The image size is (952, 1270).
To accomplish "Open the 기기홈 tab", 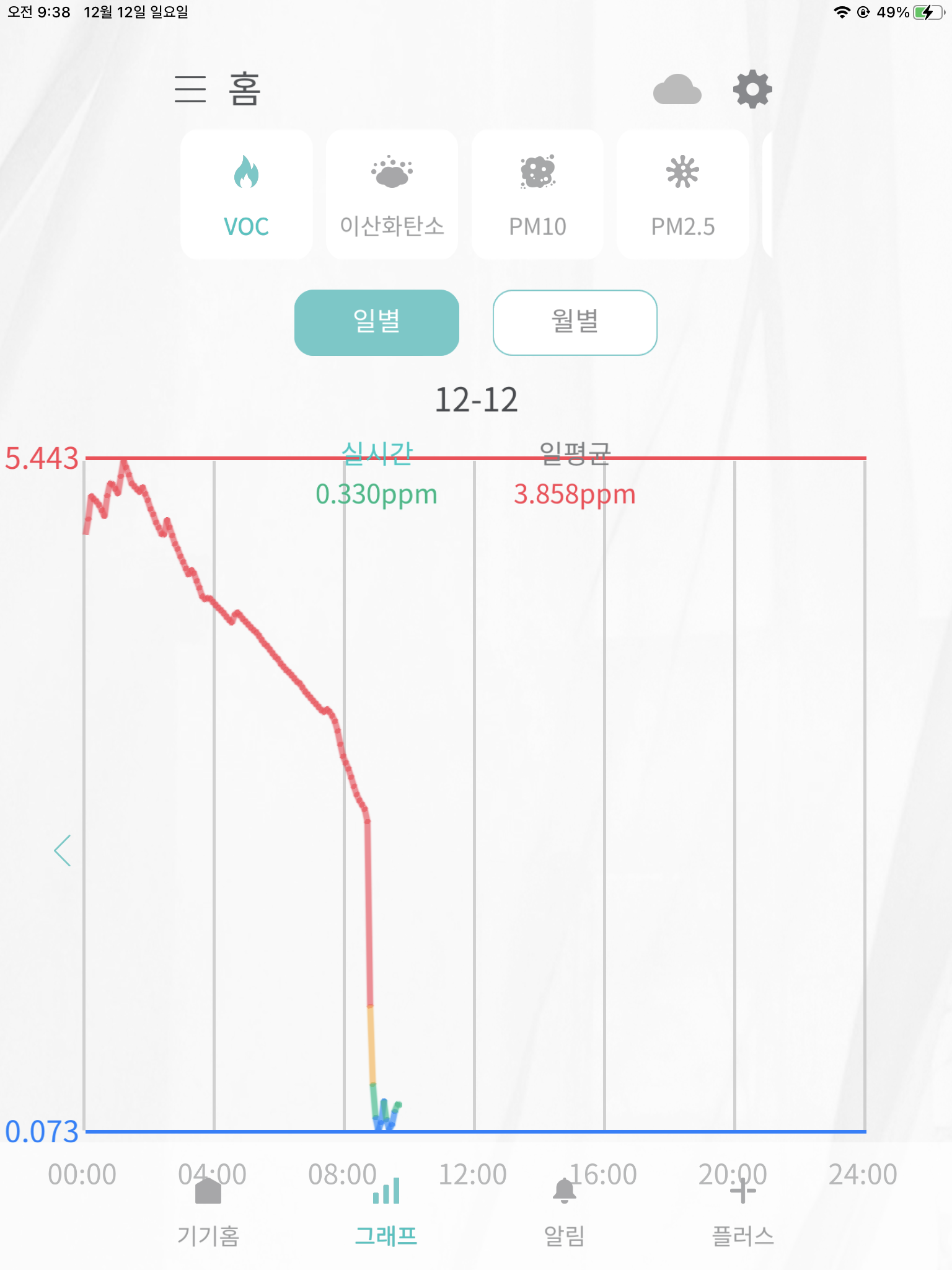I will coord(208,1212).
